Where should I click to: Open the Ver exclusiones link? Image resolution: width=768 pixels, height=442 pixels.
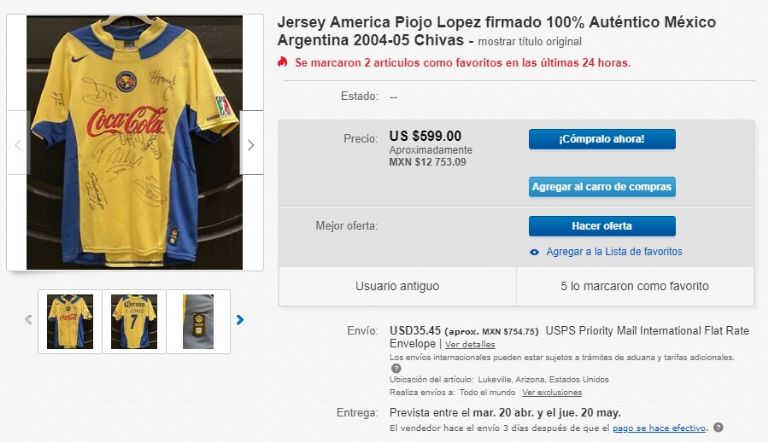[551, 392]
